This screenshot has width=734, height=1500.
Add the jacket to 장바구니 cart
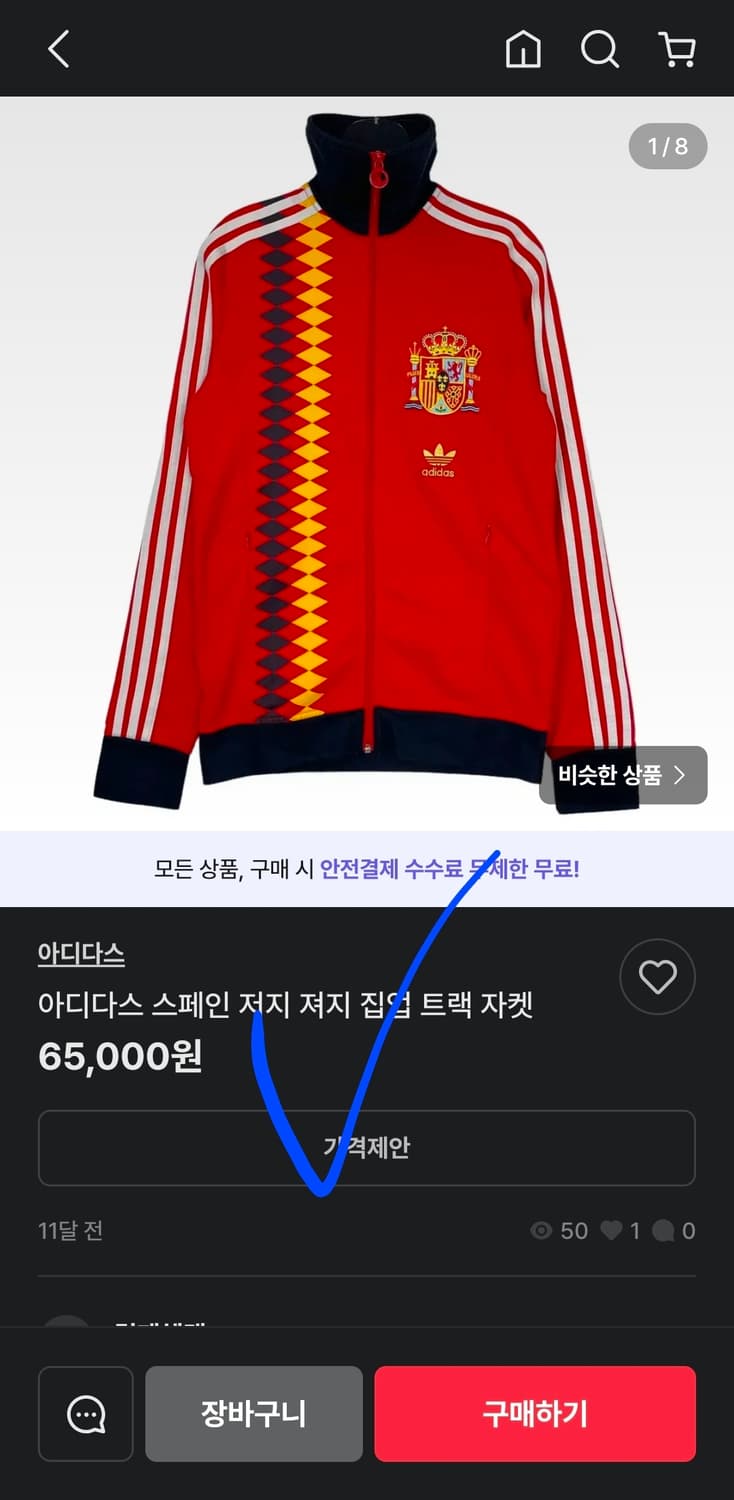[x=254, y=1414]
